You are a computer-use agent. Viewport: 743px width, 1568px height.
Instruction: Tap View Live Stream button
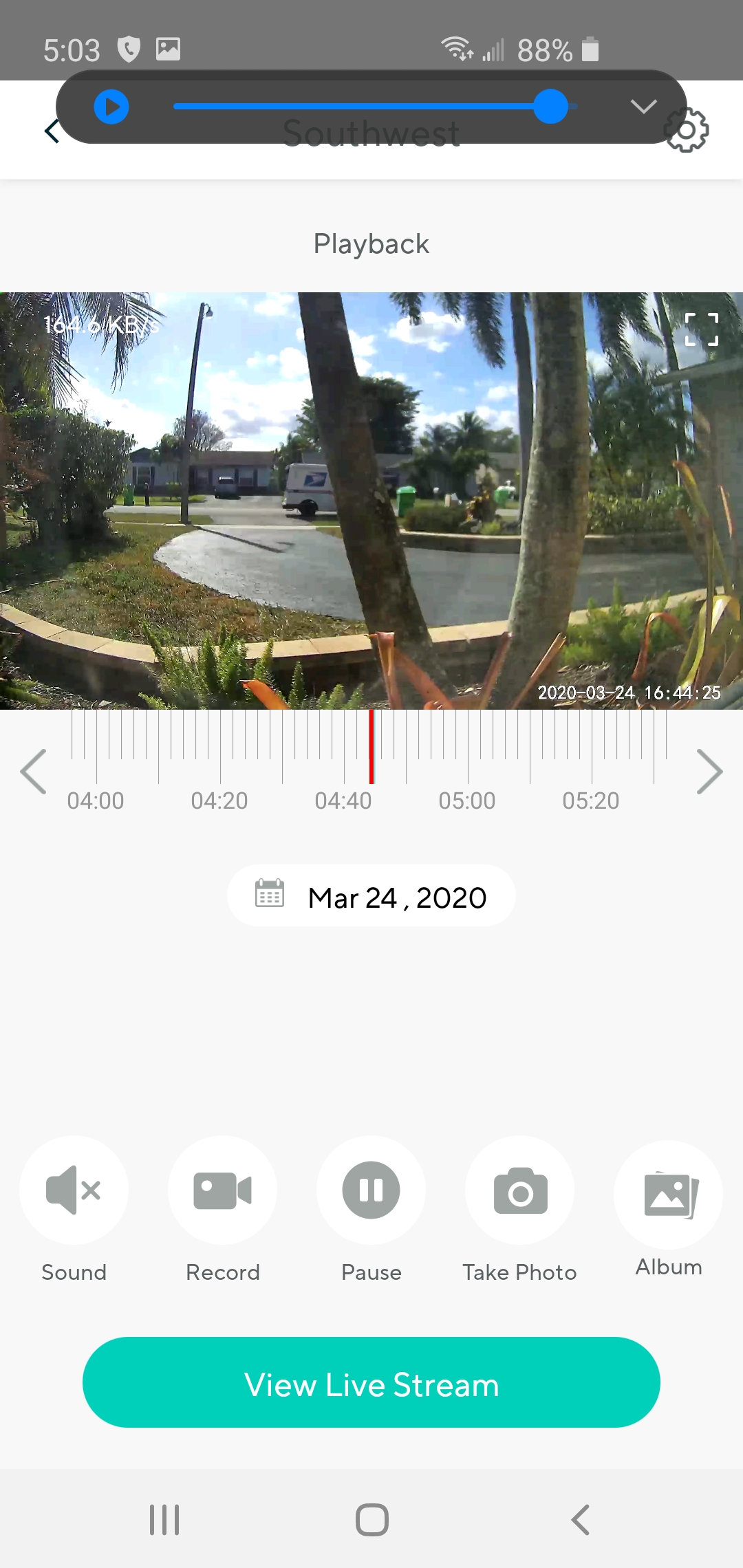(x=371, y=1382)
